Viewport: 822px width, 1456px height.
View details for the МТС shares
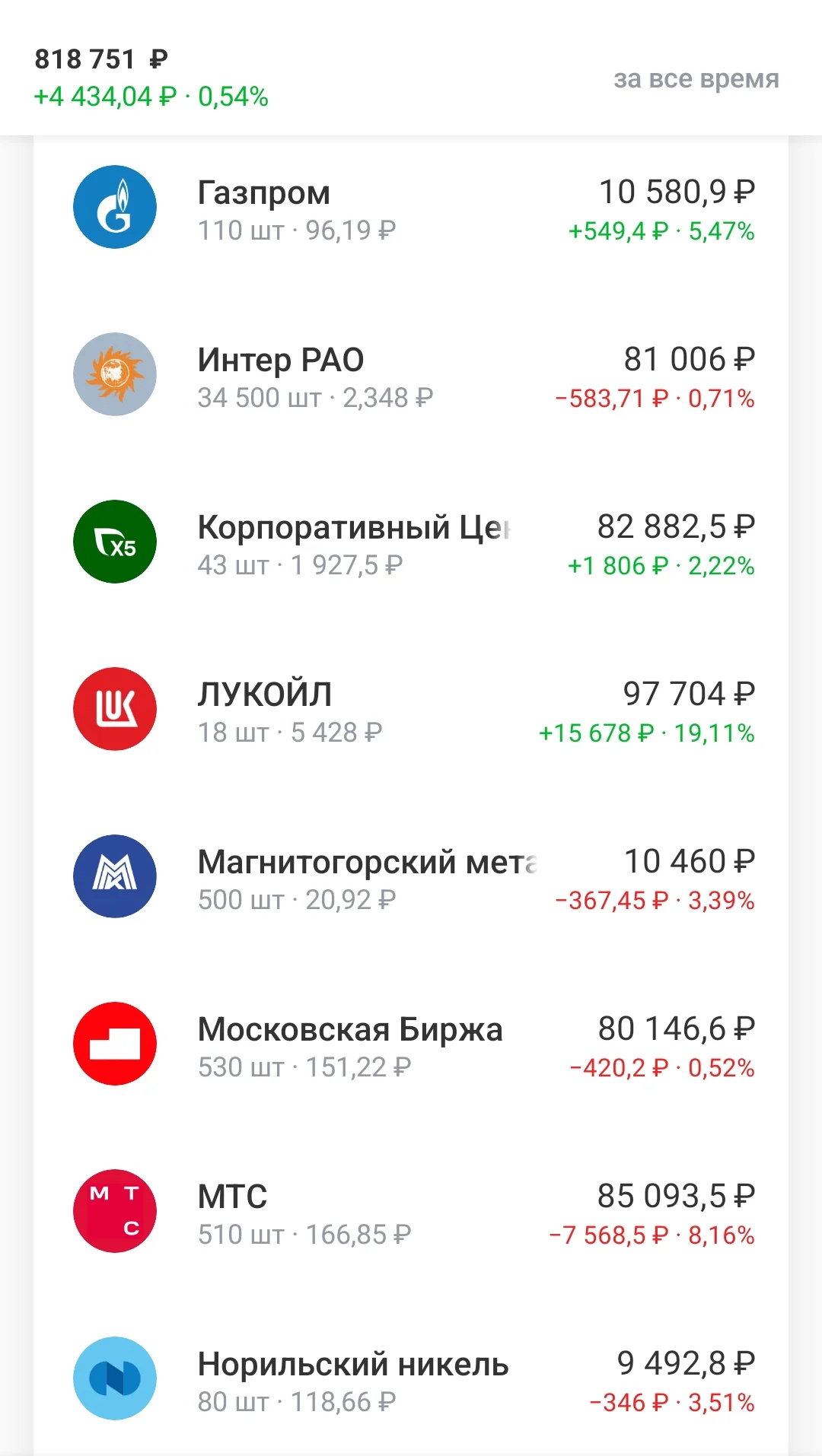click(x=411, y=1211)
